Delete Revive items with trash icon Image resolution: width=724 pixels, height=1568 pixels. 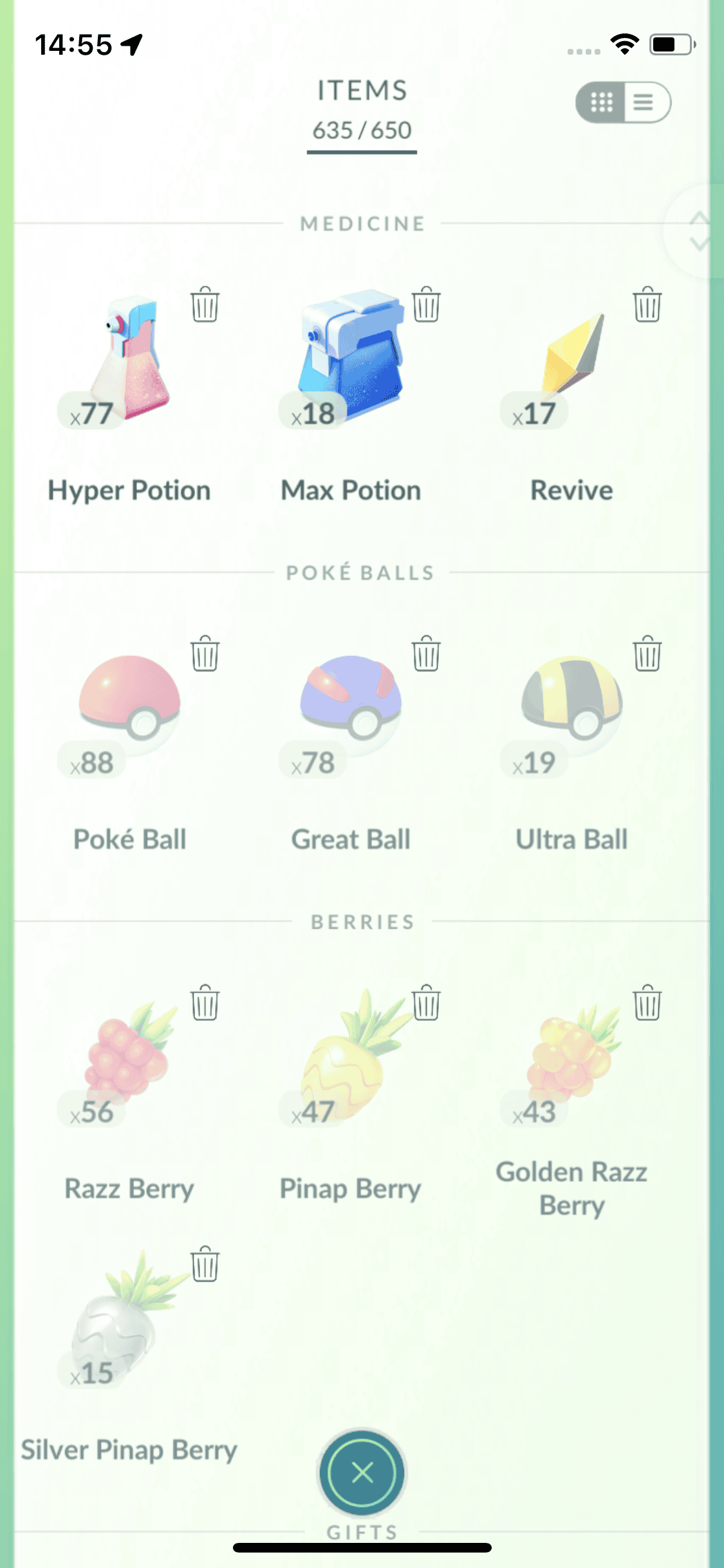coord(647,304)
